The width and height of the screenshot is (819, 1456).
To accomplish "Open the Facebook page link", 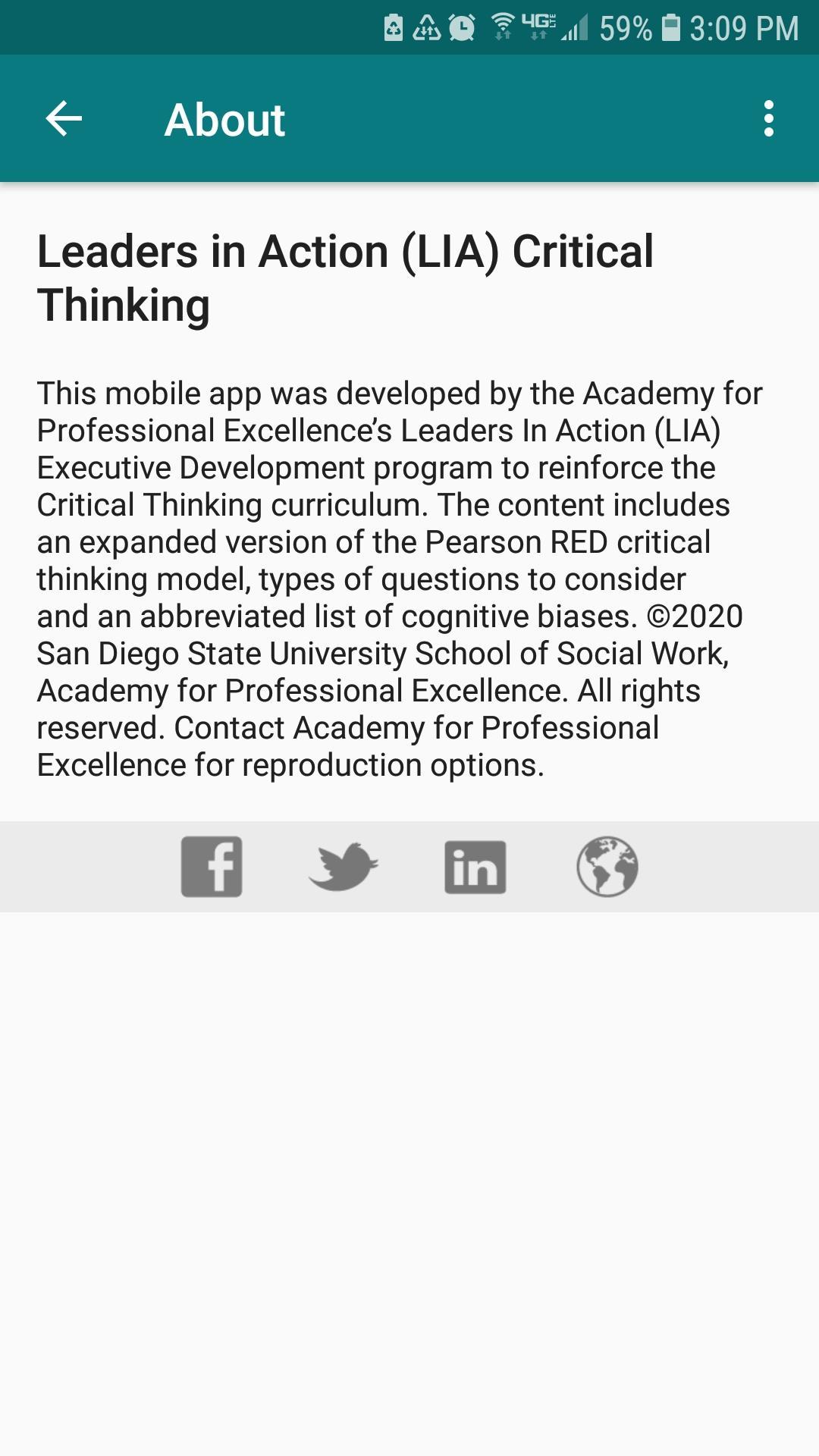I will [x=212, y=867].
